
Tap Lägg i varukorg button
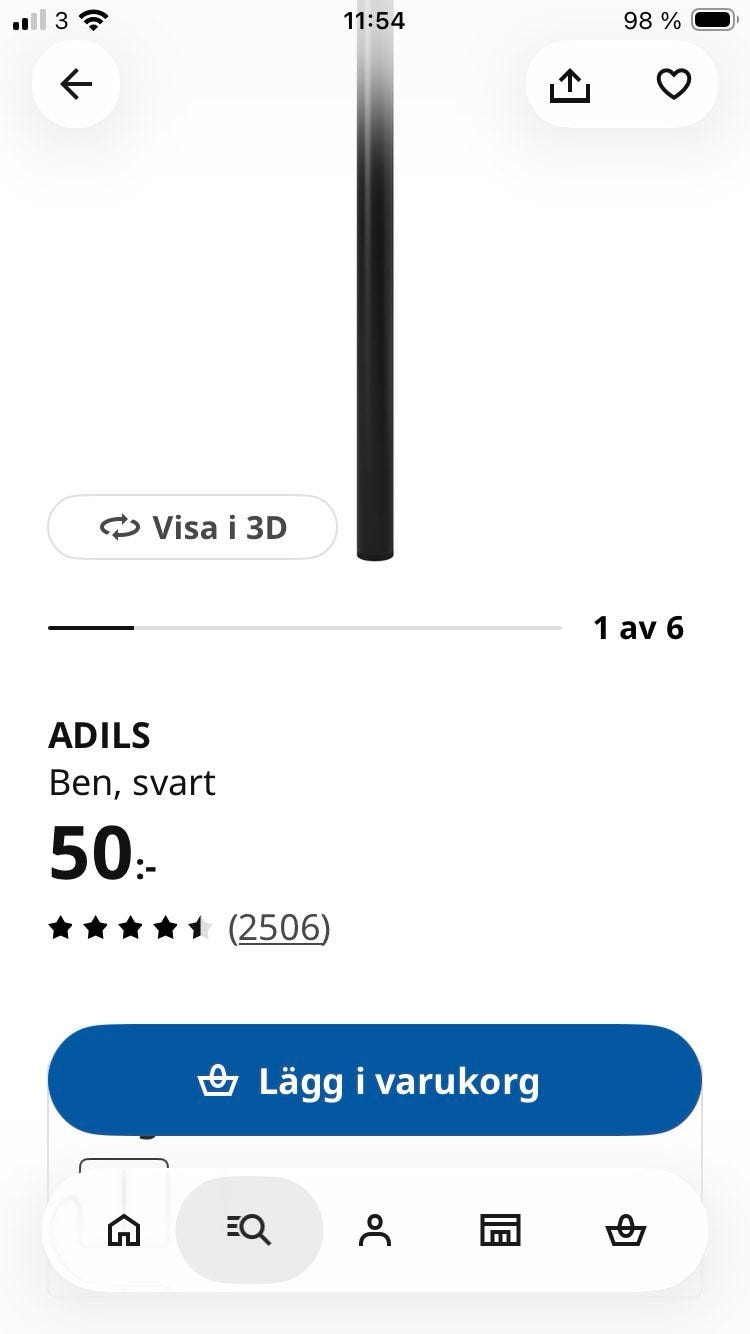pos(375,1080)
